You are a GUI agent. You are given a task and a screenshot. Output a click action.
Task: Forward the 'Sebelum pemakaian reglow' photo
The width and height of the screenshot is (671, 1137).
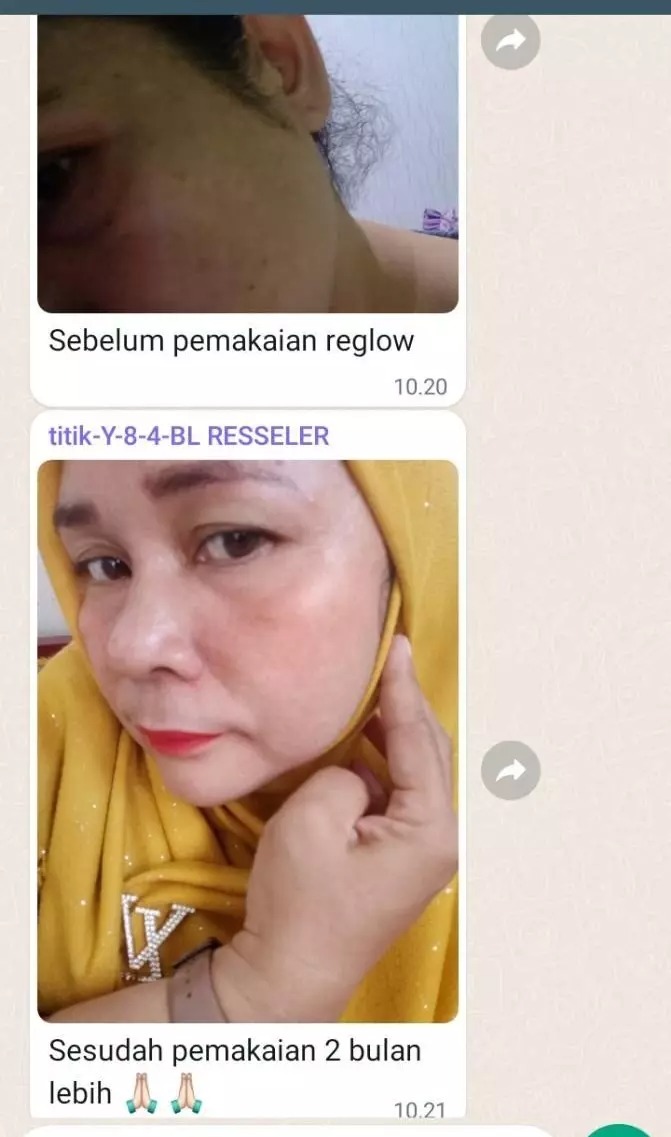[x=510, y=41]
